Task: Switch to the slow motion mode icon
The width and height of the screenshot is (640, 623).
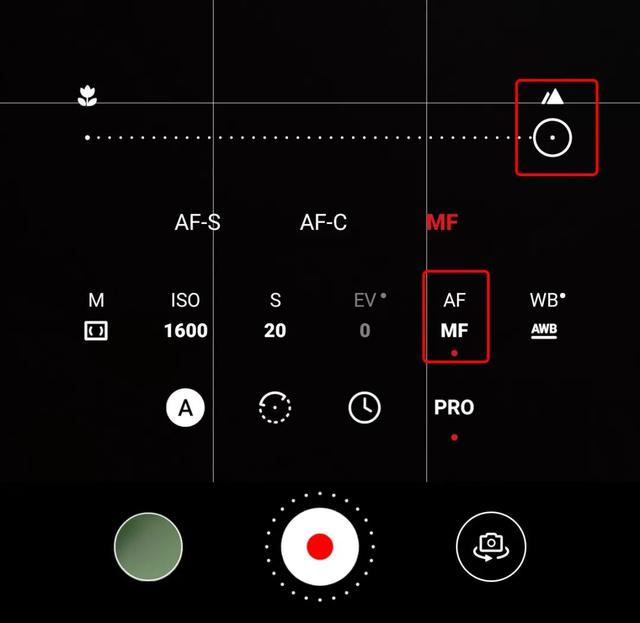Action: [275, 407]
